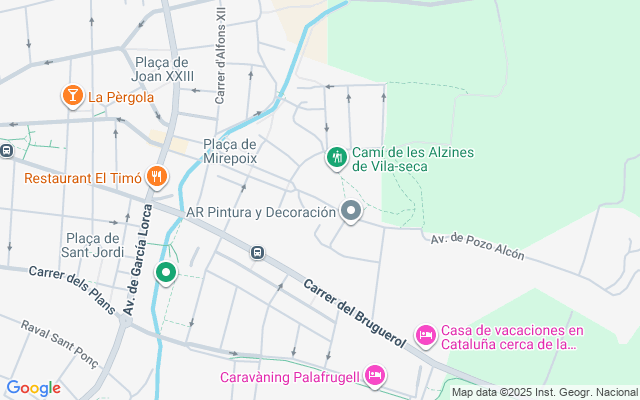Open the Caravàning Palafrugell lodging pin

pyautogui.click(x=375, y=376)
